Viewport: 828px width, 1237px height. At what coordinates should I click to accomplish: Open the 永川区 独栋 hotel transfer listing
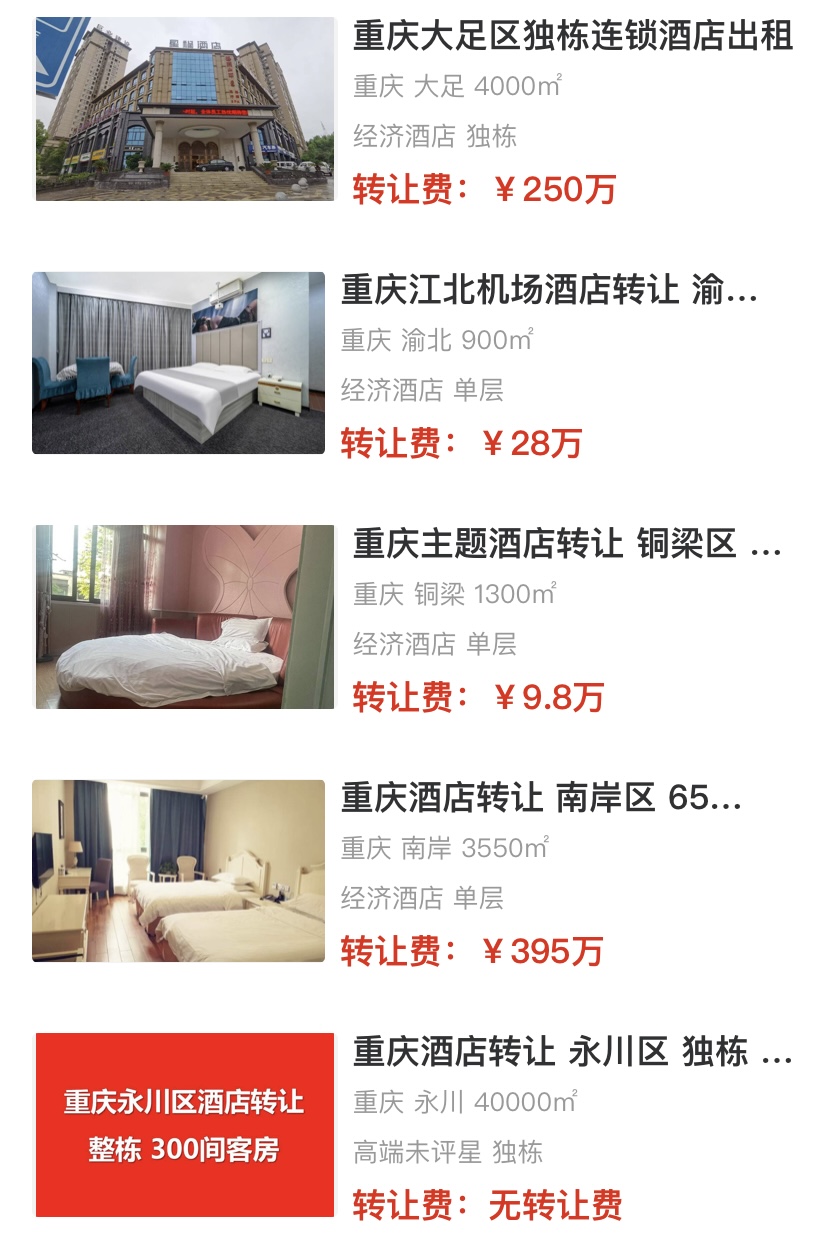coord(571,1052)
